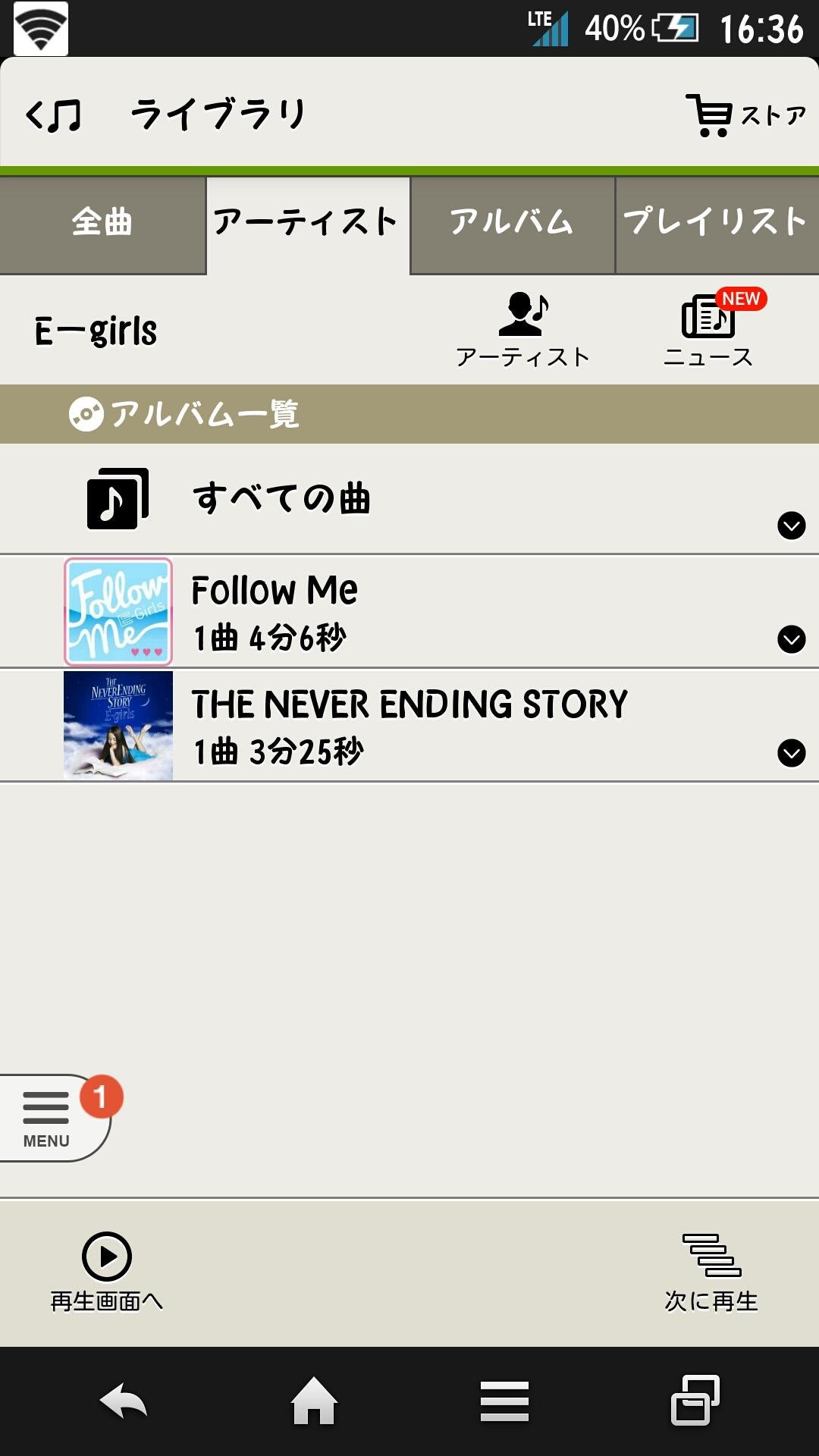
Task: Open the プレイリスト tab
Action: 717,224
